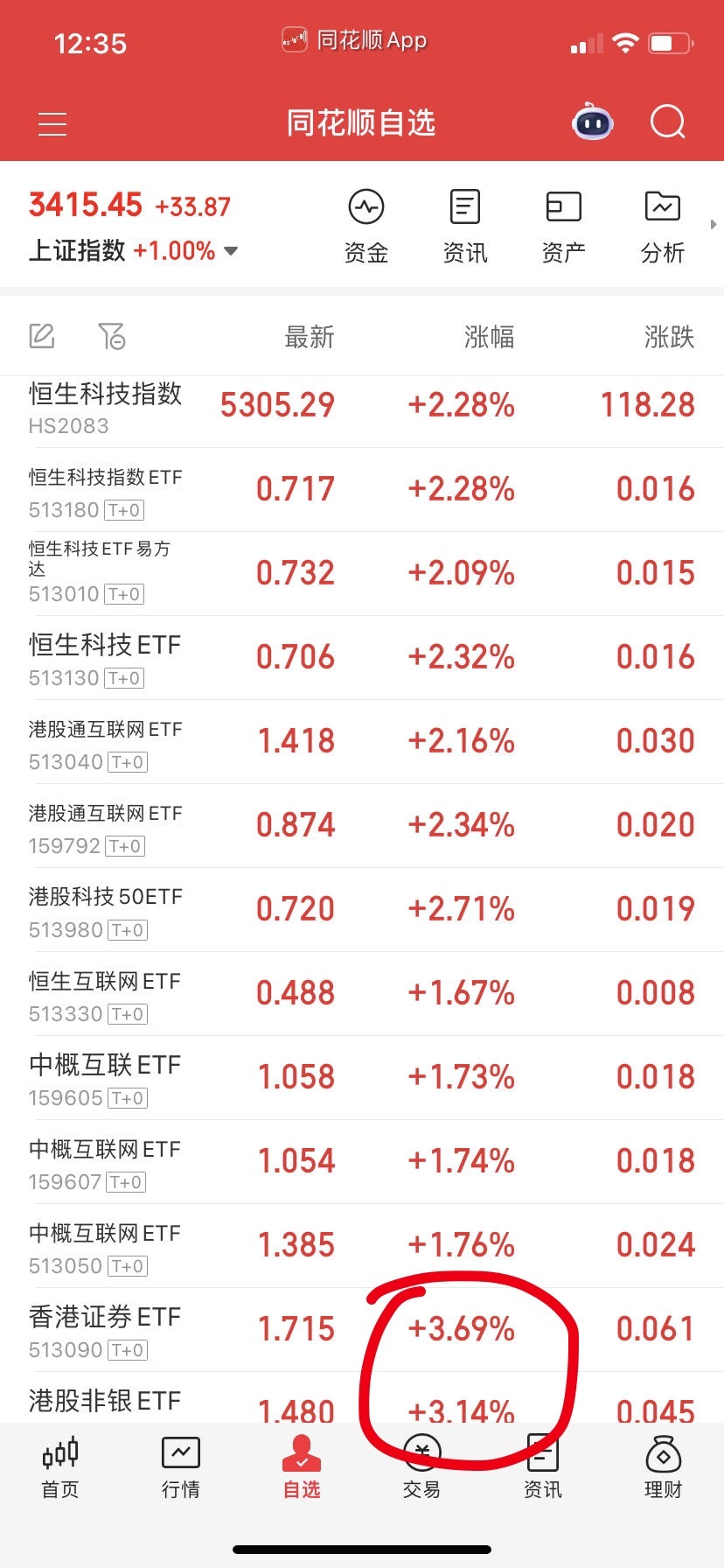The image size is (724, 1568).
Task: Switch to 理财 tab
Action: pos(663,1468)
